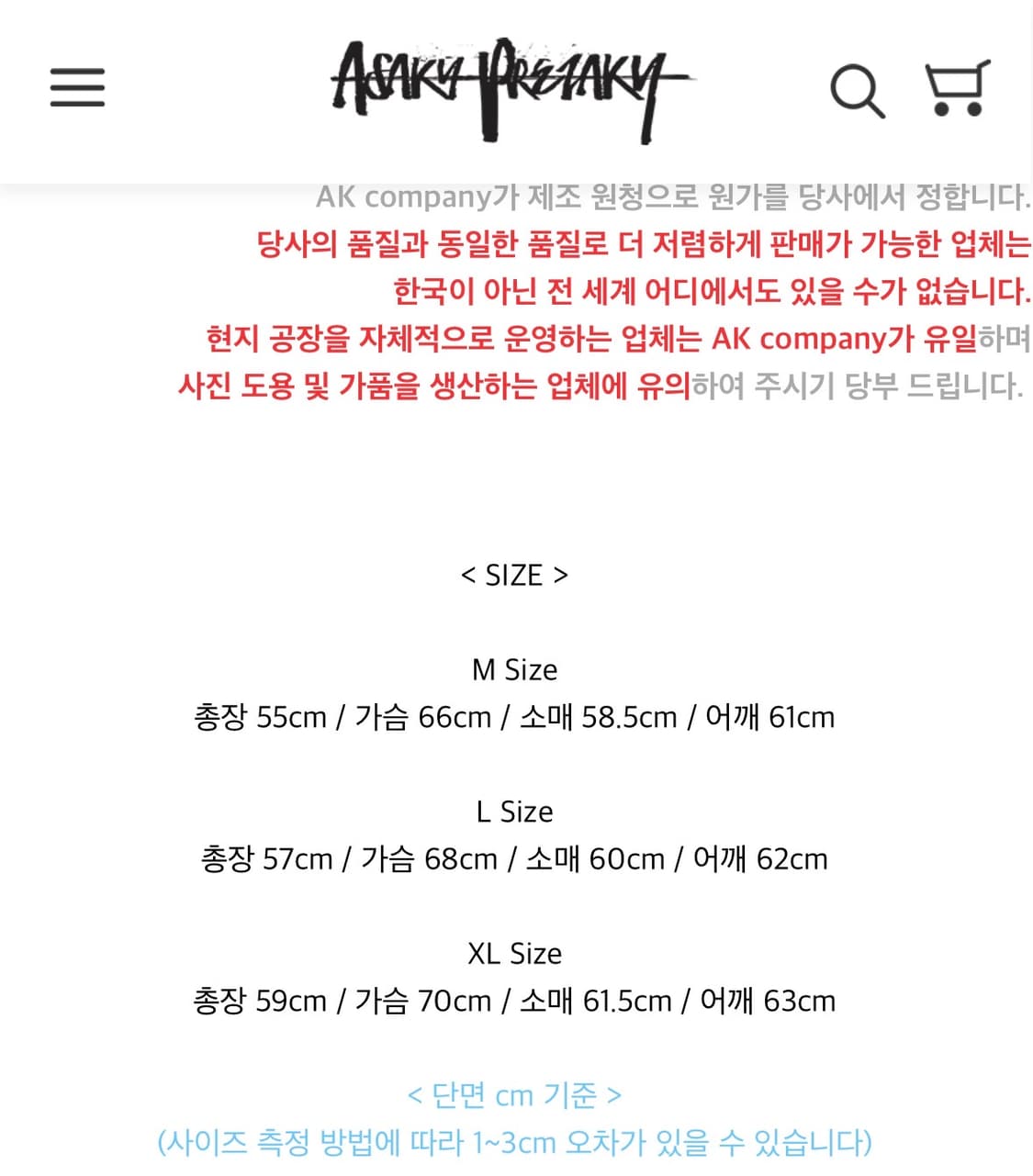Click the blue size tolerance note text
1033x1176 pixels.
coord(516,1143)
